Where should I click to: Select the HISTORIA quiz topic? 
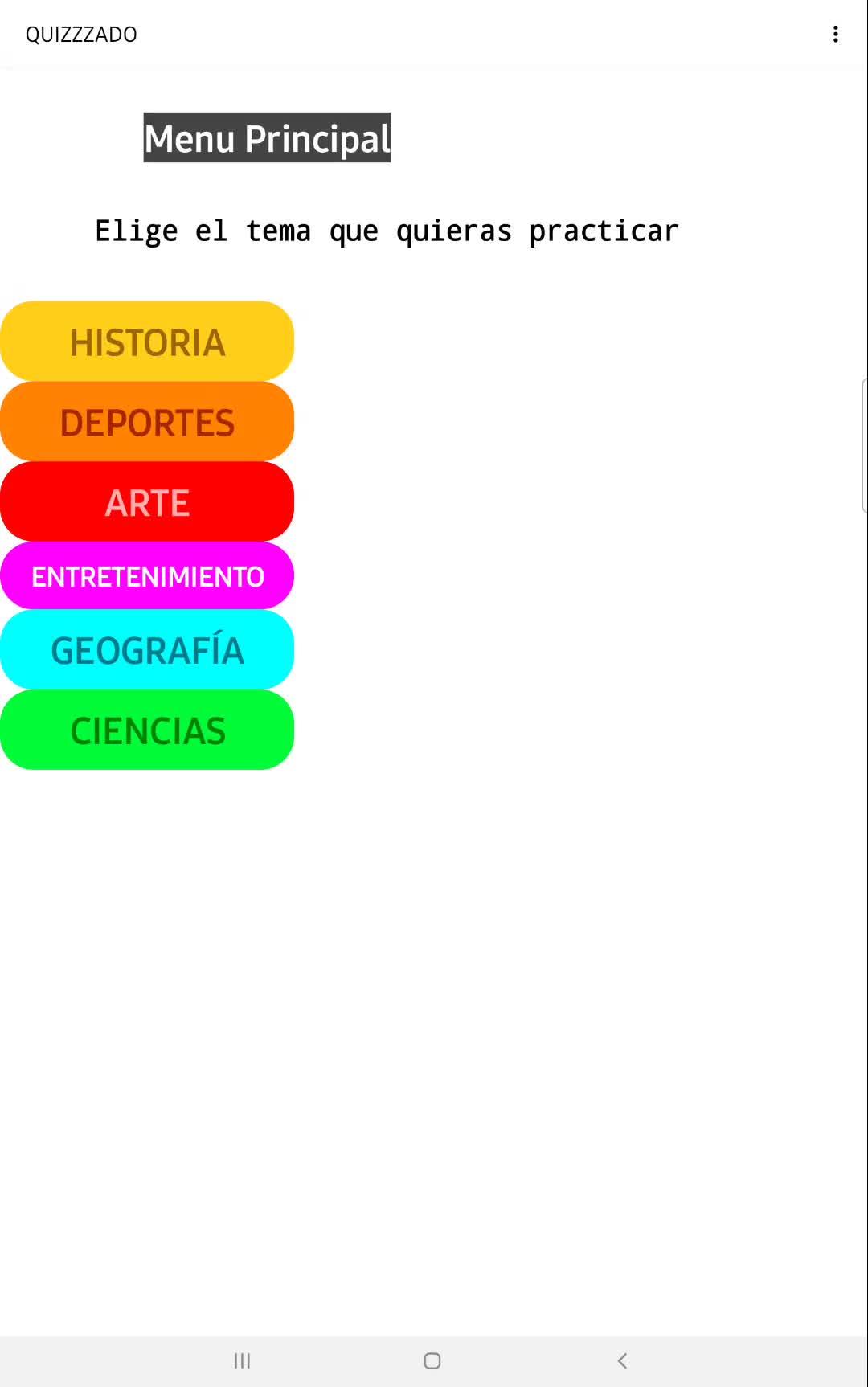tap(147, 342)
